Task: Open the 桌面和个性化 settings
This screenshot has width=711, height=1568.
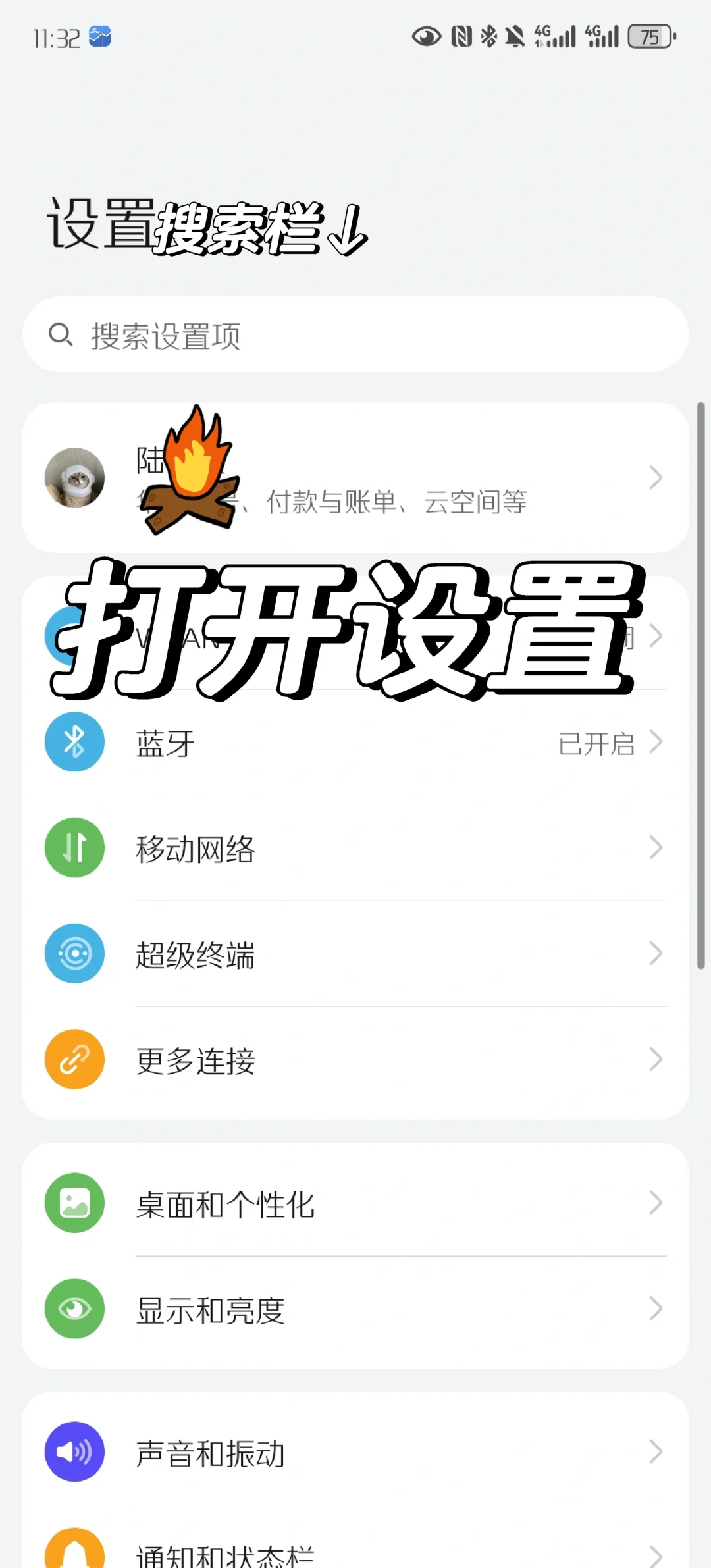Action: click(355, 1203)
